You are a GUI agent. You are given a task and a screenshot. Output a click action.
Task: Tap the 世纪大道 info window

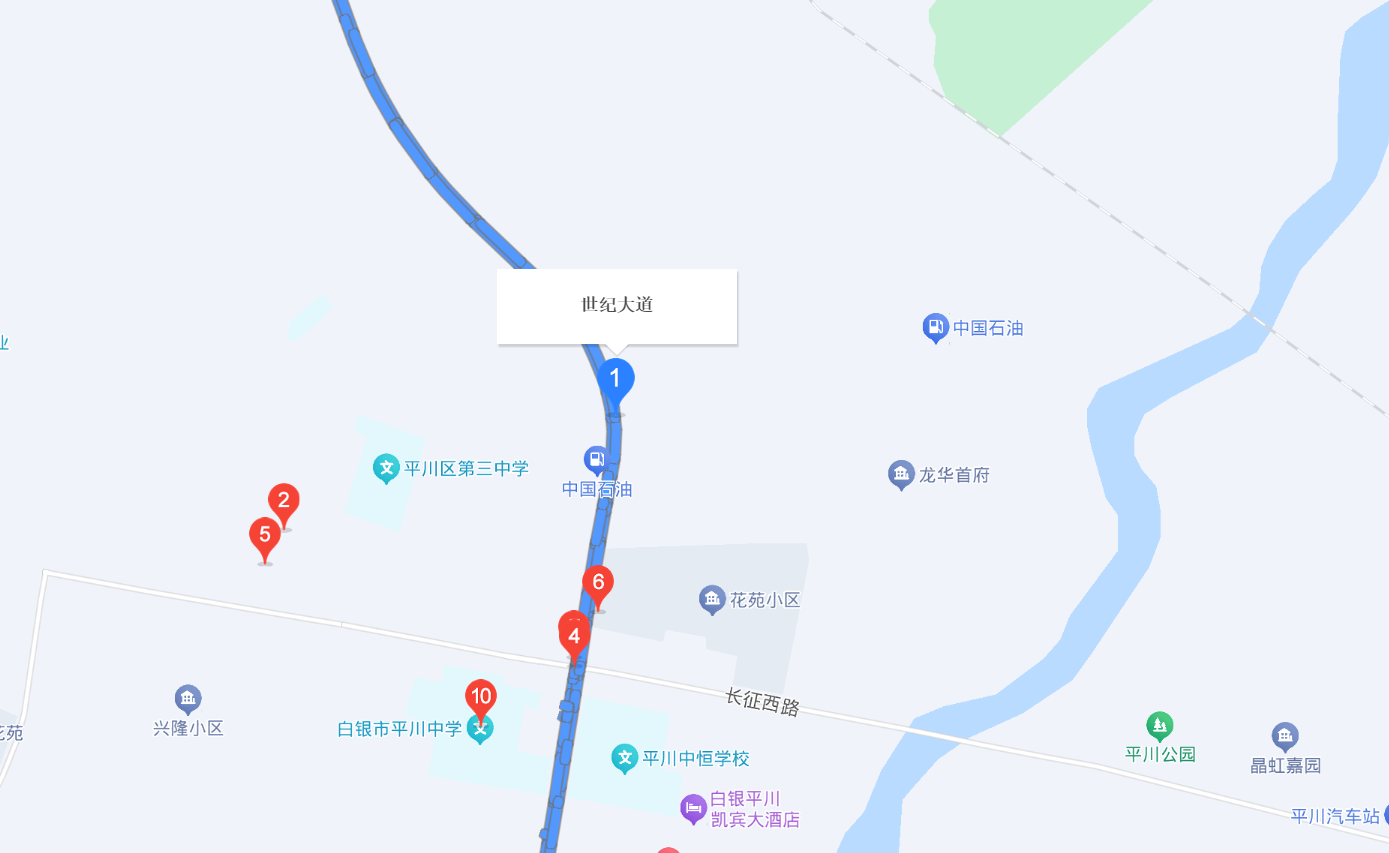click(617, 305)
